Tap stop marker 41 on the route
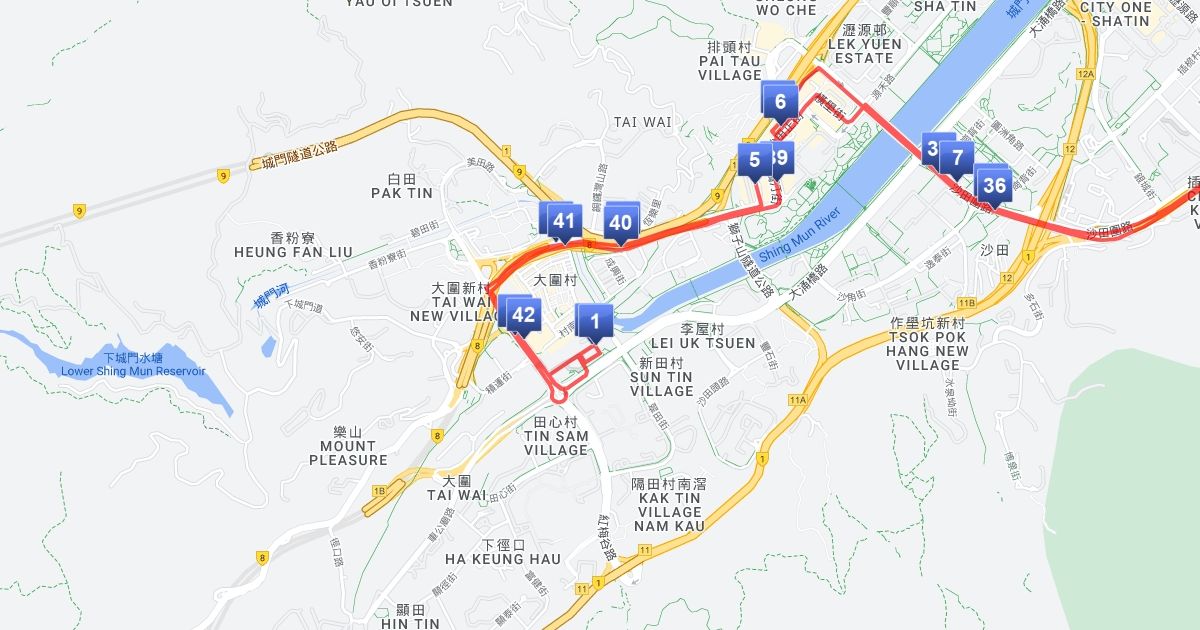The image size is (1200, 630). click(x=565, y=222)
